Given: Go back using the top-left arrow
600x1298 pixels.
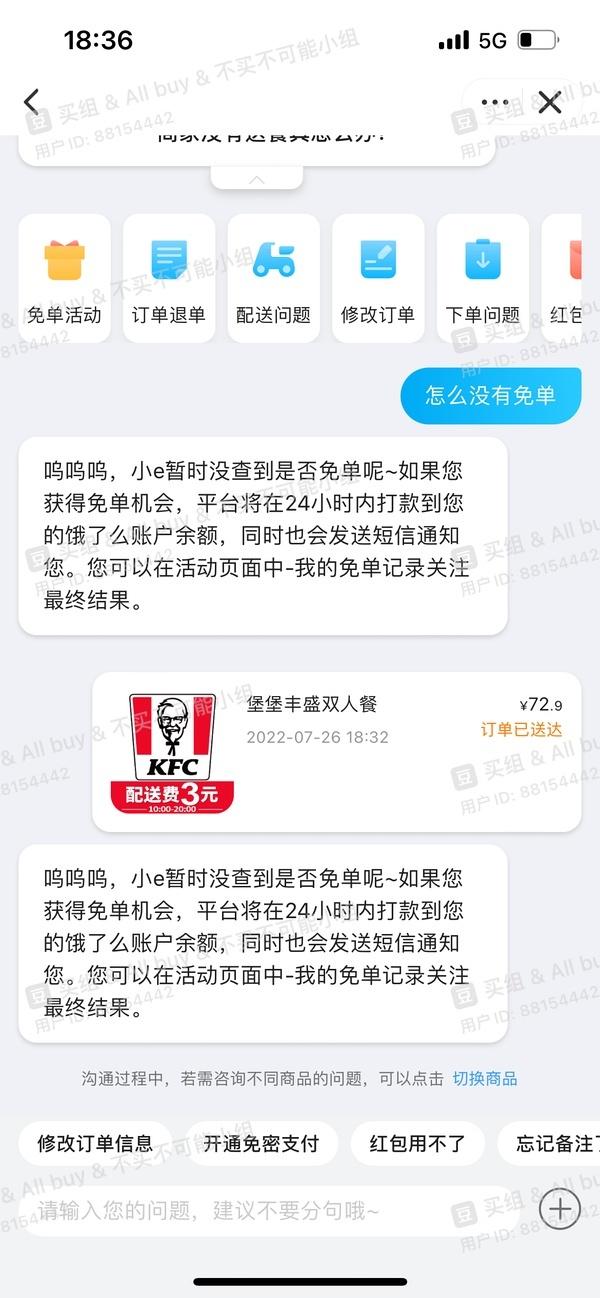Looking at the screenshot, I should (31, 101).
